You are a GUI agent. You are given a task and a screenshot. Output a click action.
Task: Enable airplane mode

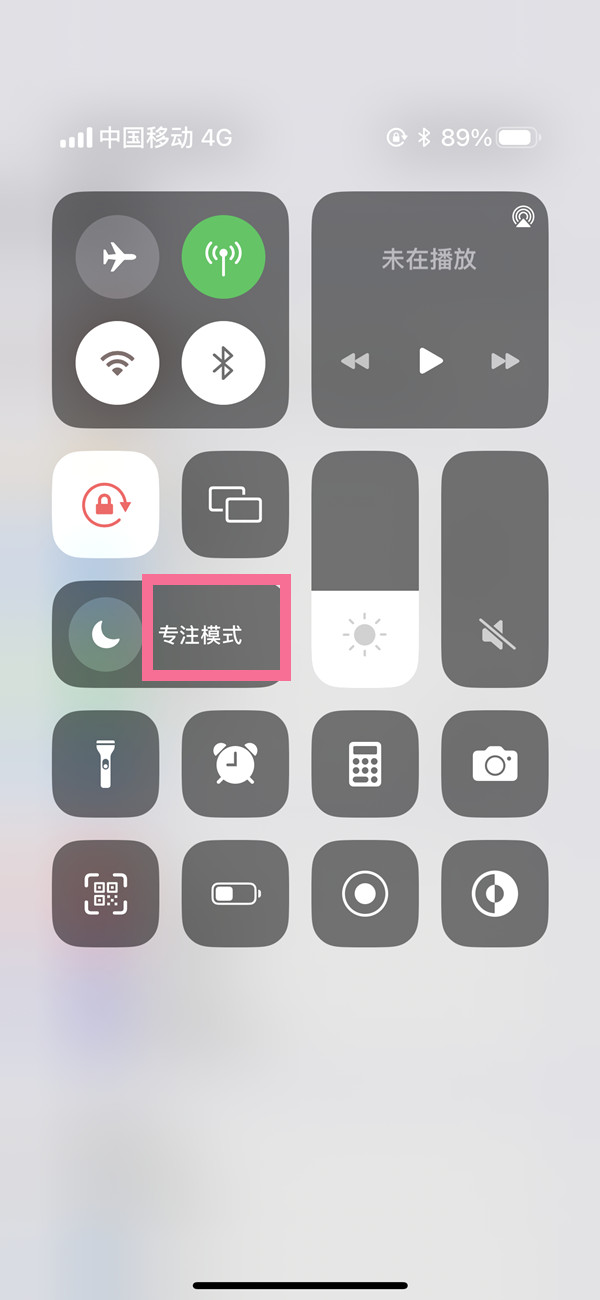click(x=117, y=258)
